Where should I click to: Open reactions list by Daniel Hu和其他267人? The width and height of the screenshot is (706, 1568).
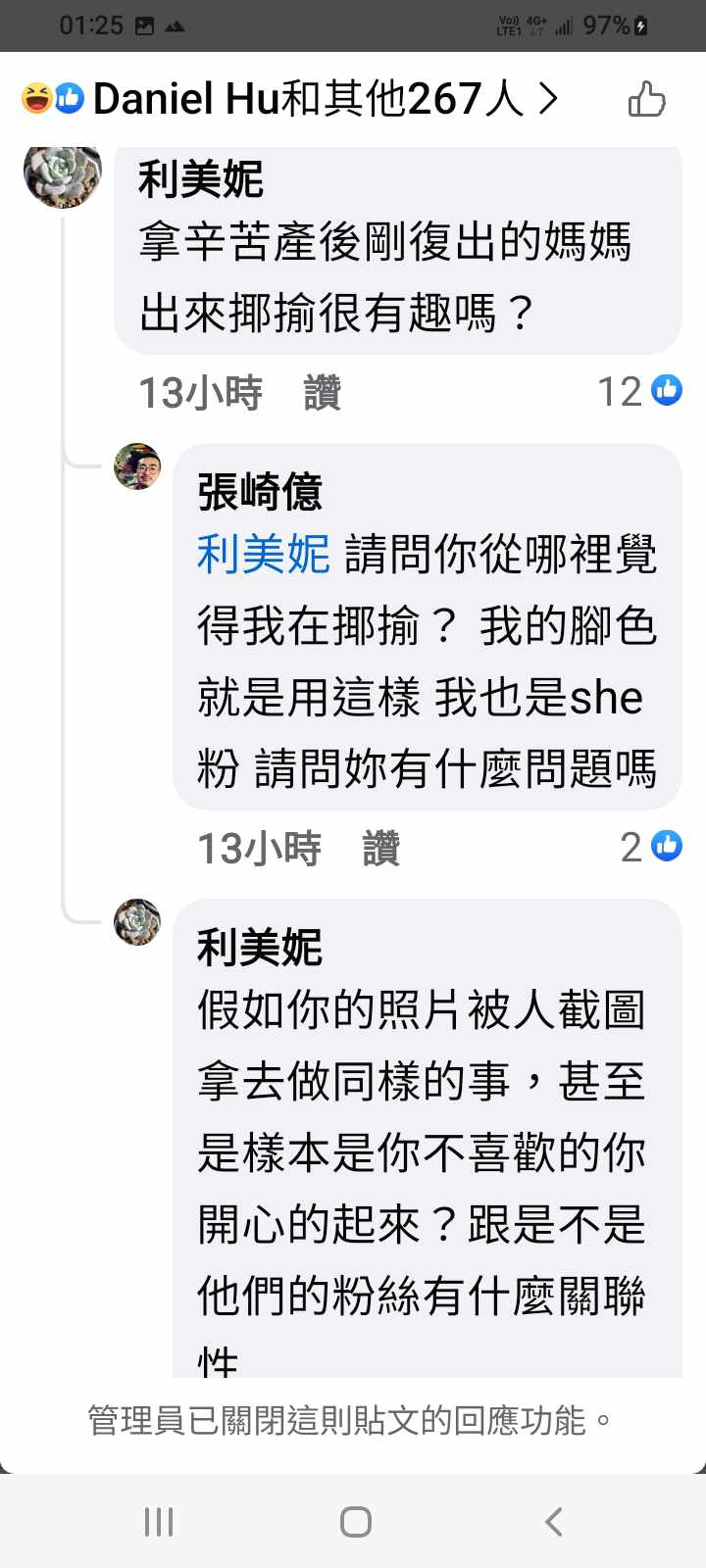pos(294,99)
